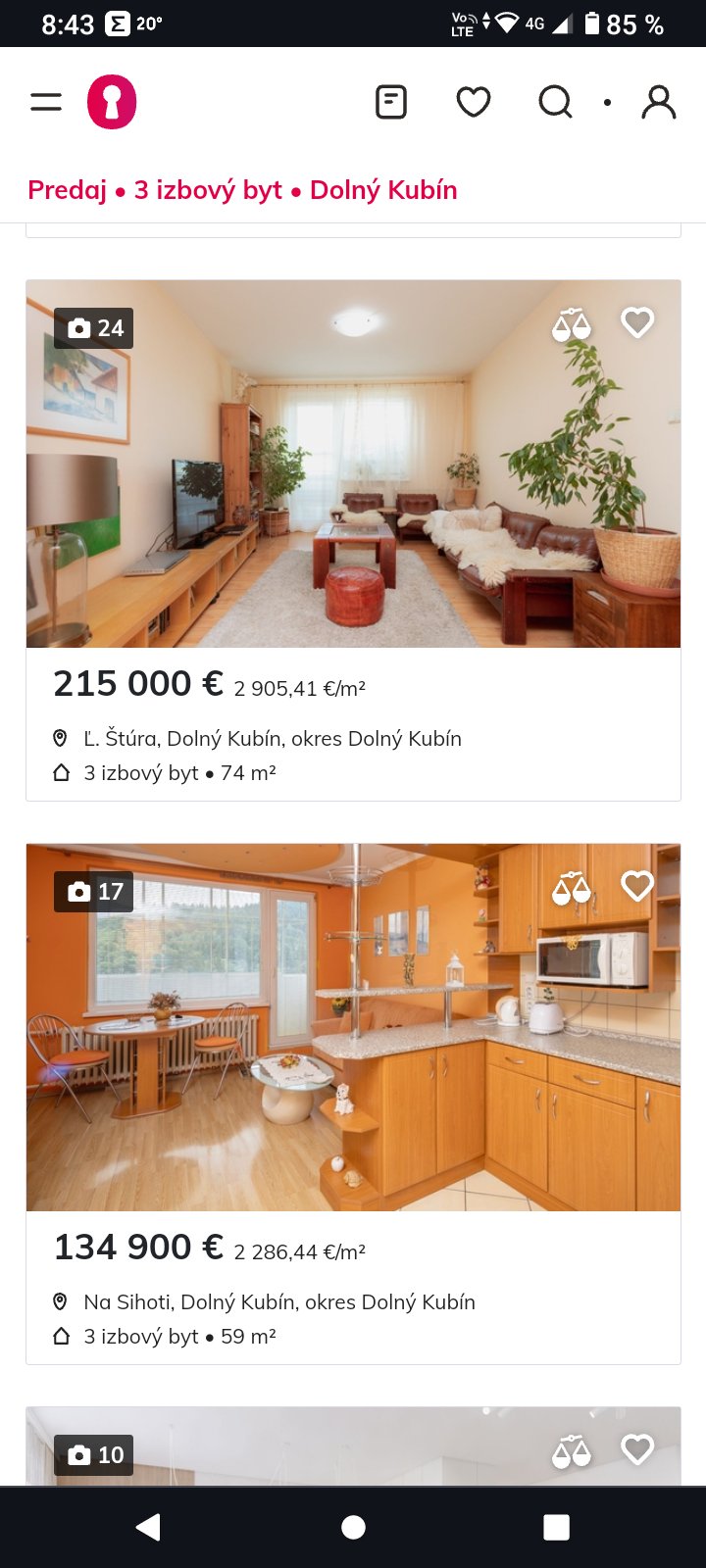
Task: Favorite the listing with 10 photos
Action: pyautogui.click(x=637, y=1449)
